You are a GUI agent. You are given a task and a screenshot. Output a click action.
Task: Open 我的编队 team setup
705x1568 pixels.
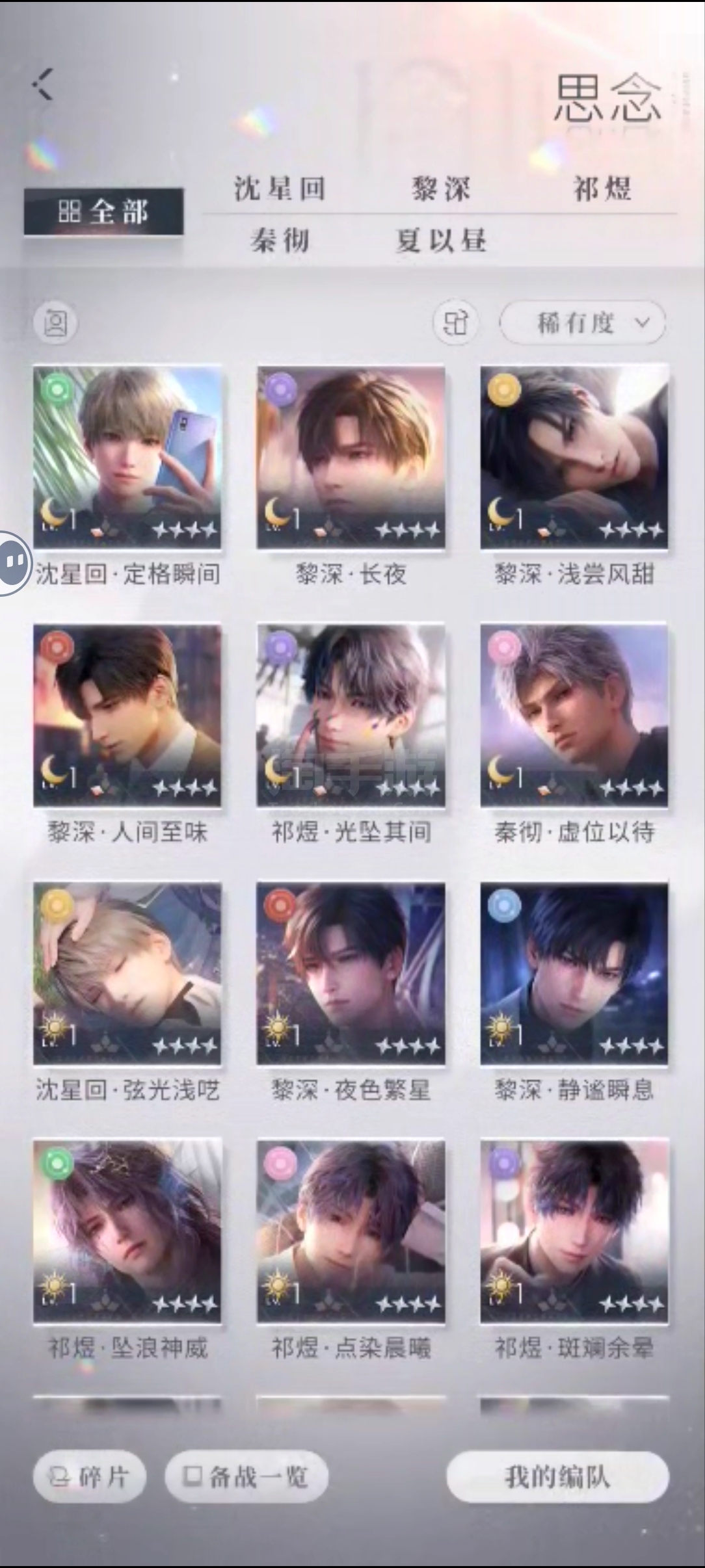(x=557, y=1476)
